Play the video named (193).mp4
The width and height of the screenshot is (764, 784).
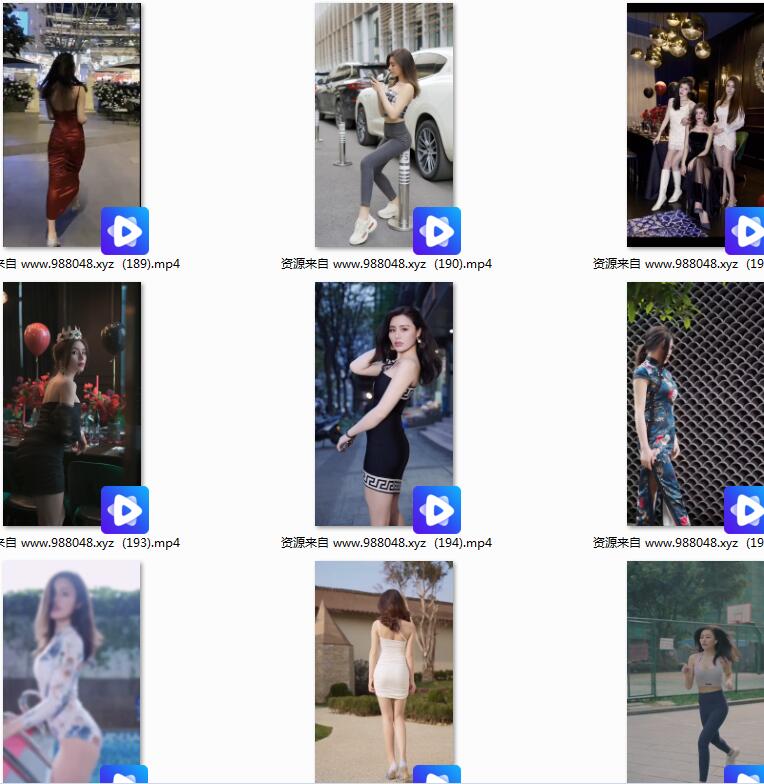[x=72, y=404]
